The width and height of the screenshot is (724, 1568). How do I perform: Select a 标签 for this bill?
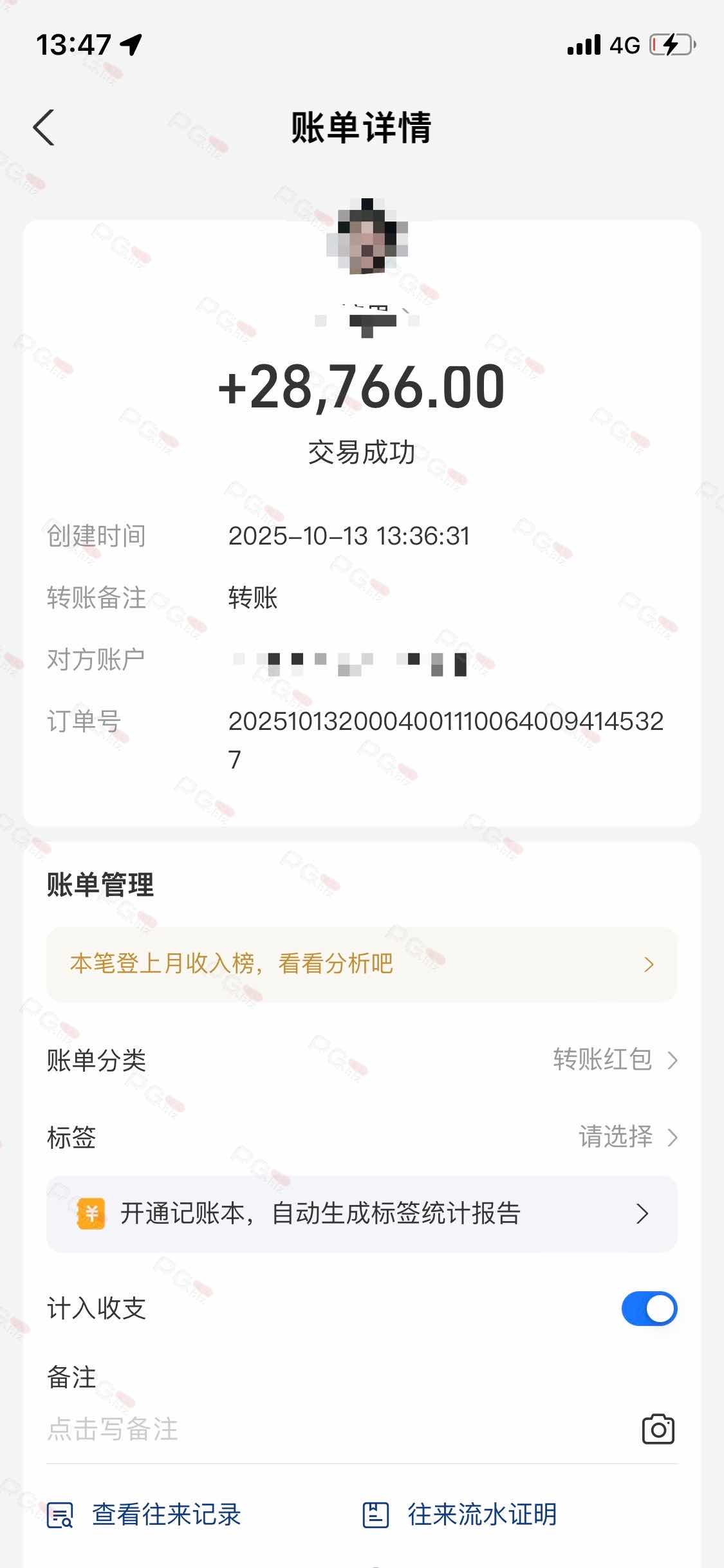coord(627,1137)
